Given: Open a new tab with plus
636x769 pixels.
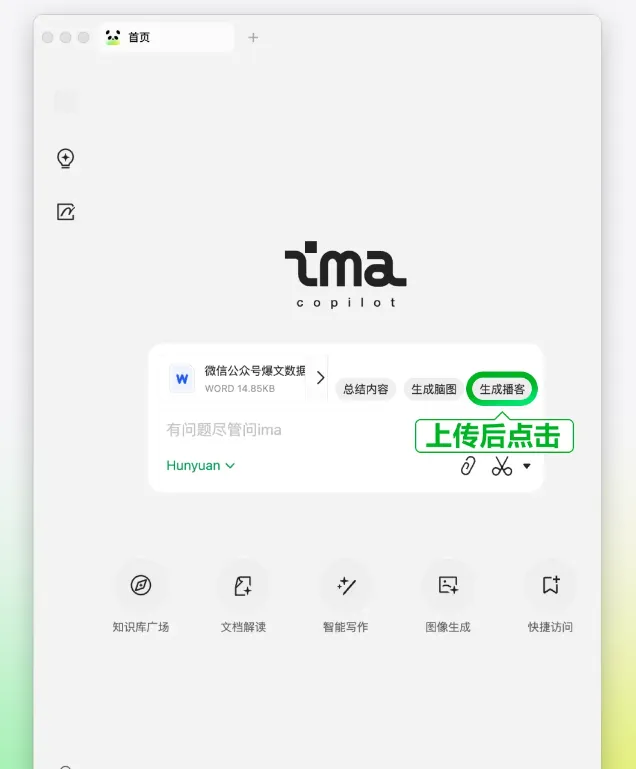Looking at the screenshot, I should tap(253, 38).
